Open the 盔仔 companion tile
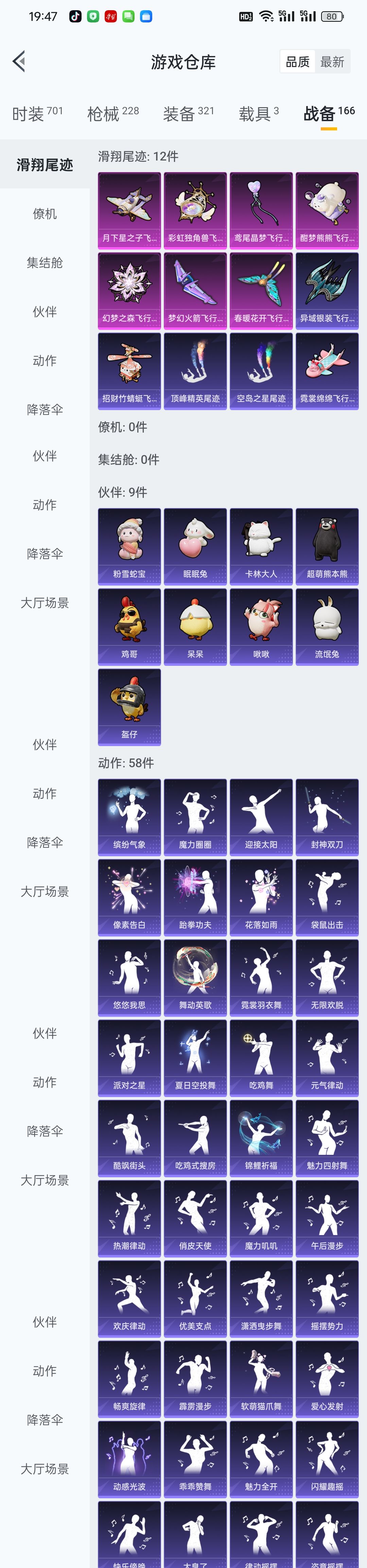Image resolution: width=367 pixels, height=1568 pixels. pyautogui.click(x=129, y=707)
